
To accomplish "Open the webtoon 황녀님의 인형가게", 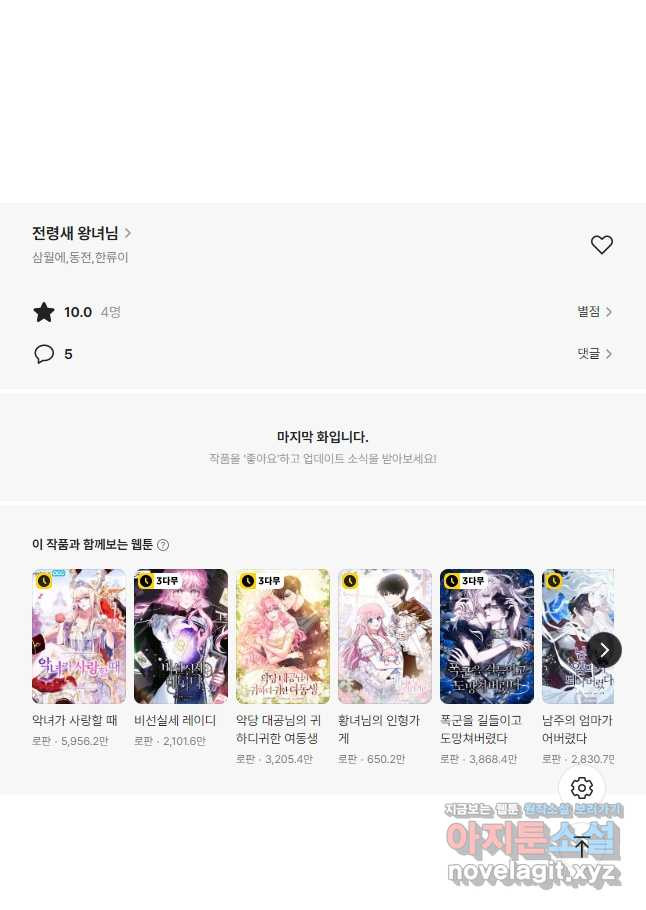I will pos(385,637).
